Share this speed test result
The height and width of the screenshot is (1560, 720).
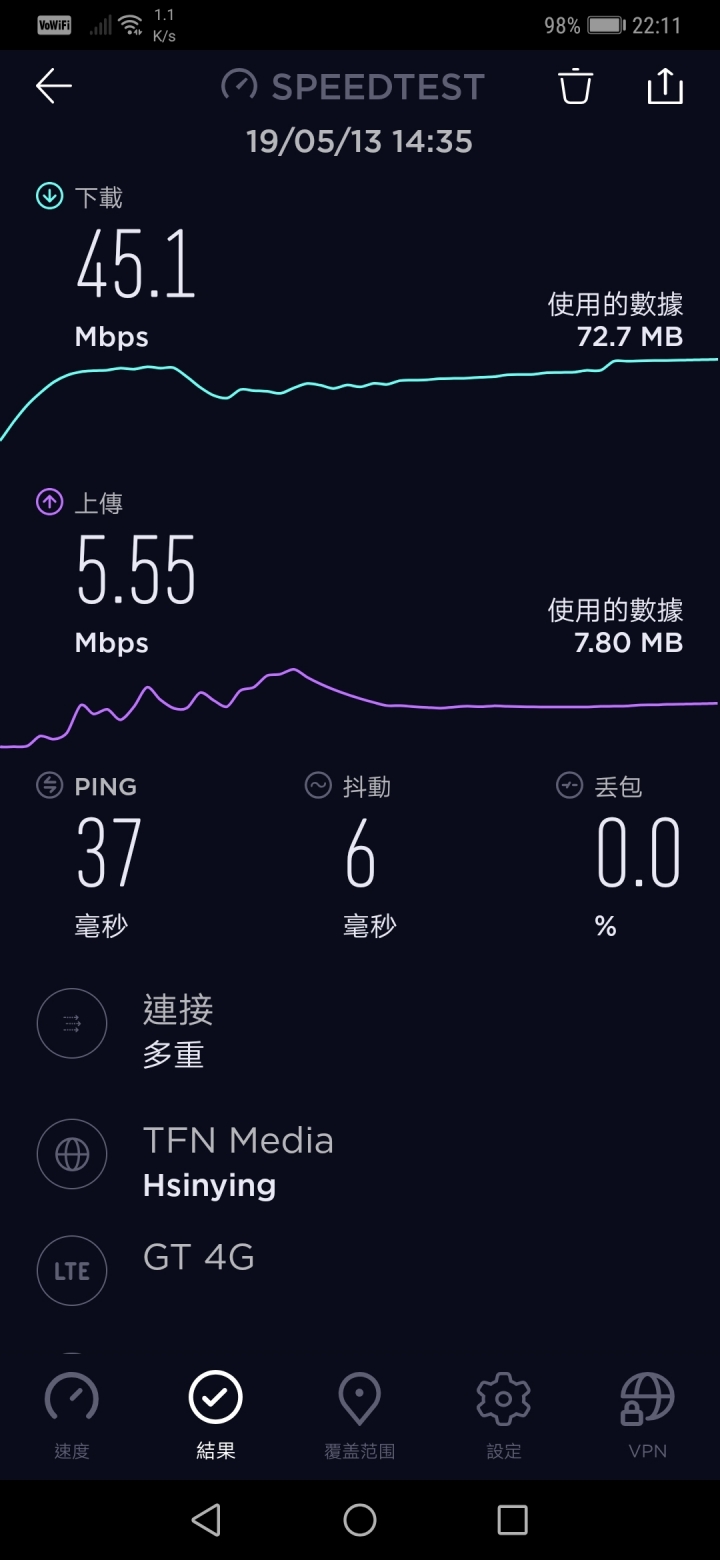(x=665, y=86)
